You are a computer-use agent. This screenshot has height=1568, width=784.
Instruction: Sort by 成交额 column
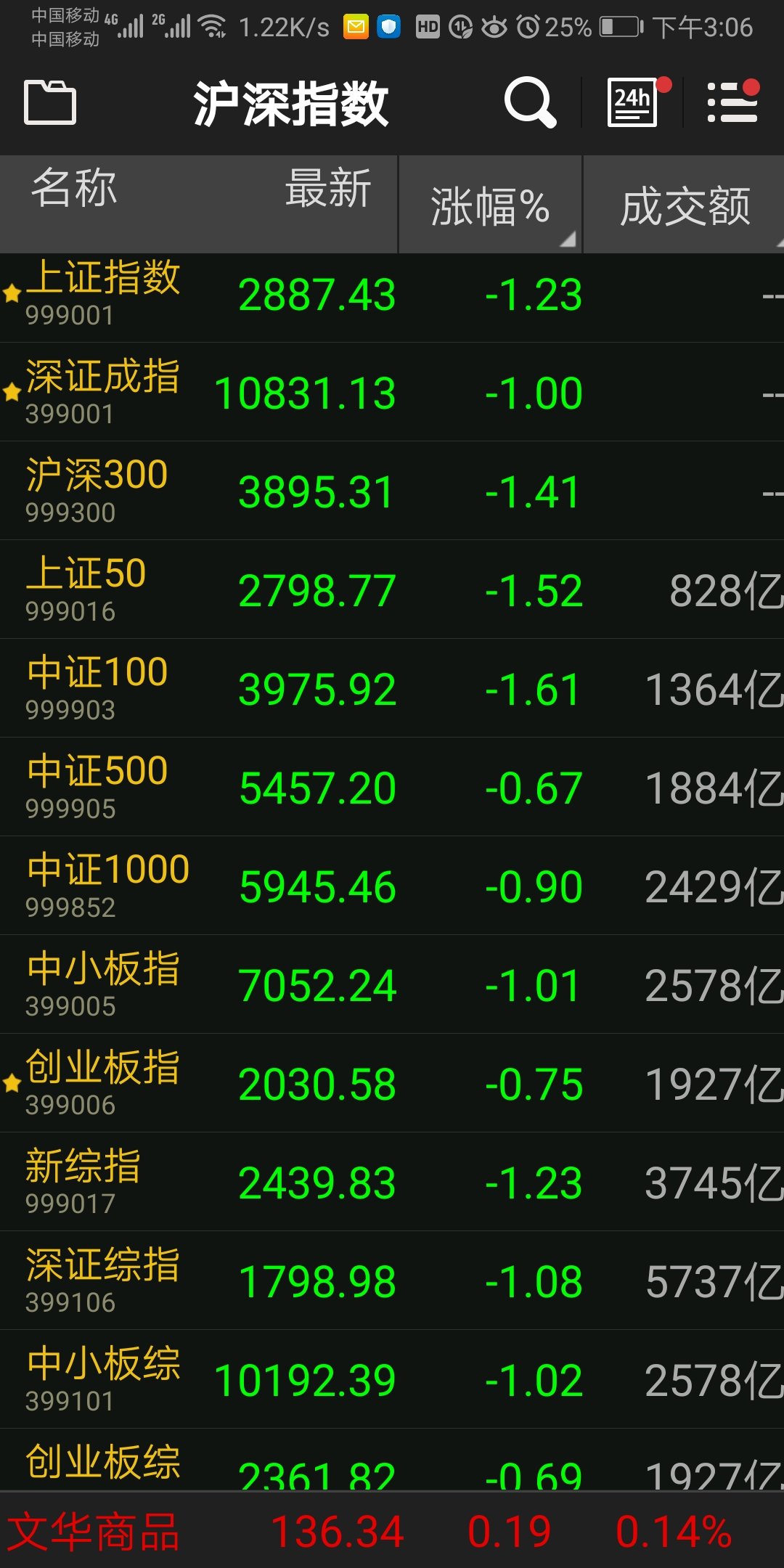pyautogui.click(x=685, y=206)
